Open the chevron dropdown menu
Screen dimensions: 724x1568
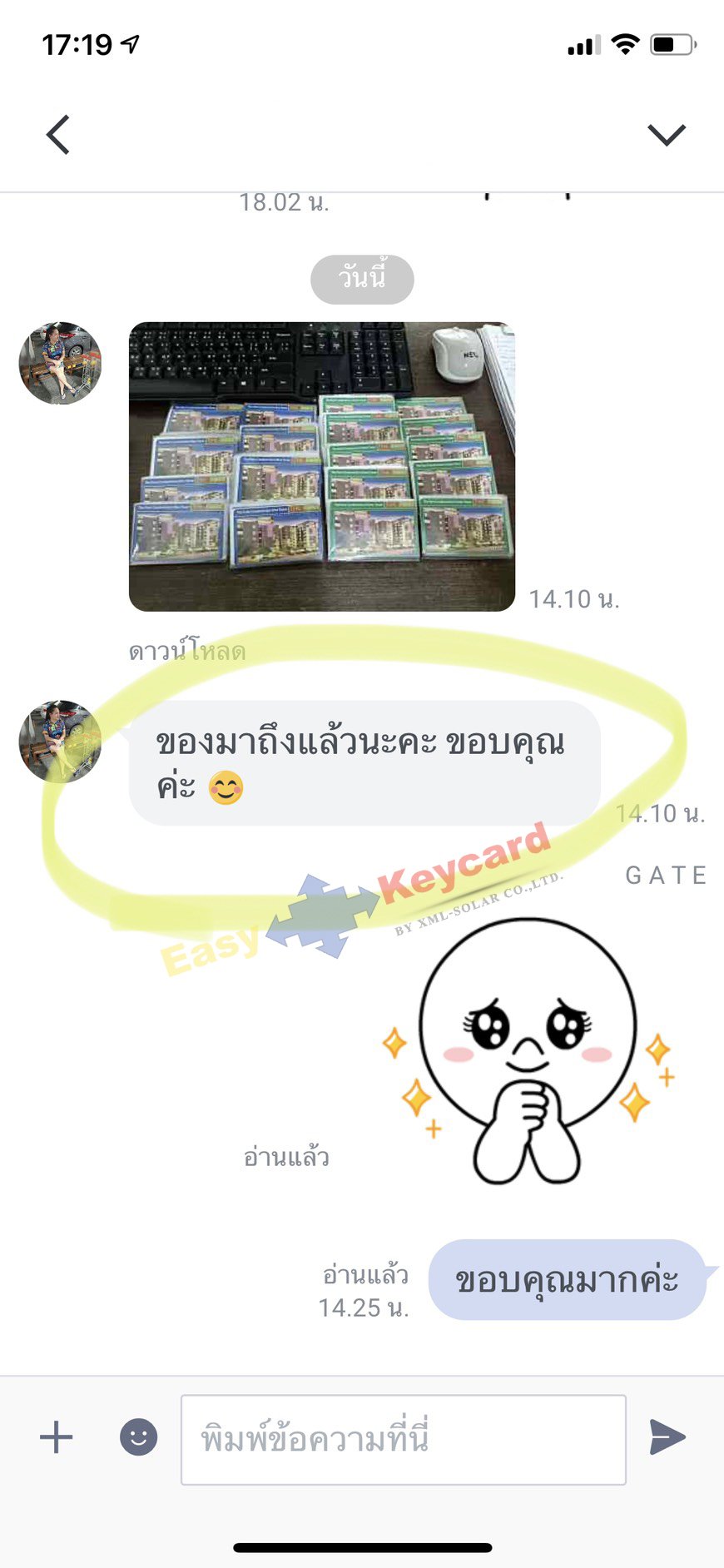pyautogui.click(x=666, y=135)
